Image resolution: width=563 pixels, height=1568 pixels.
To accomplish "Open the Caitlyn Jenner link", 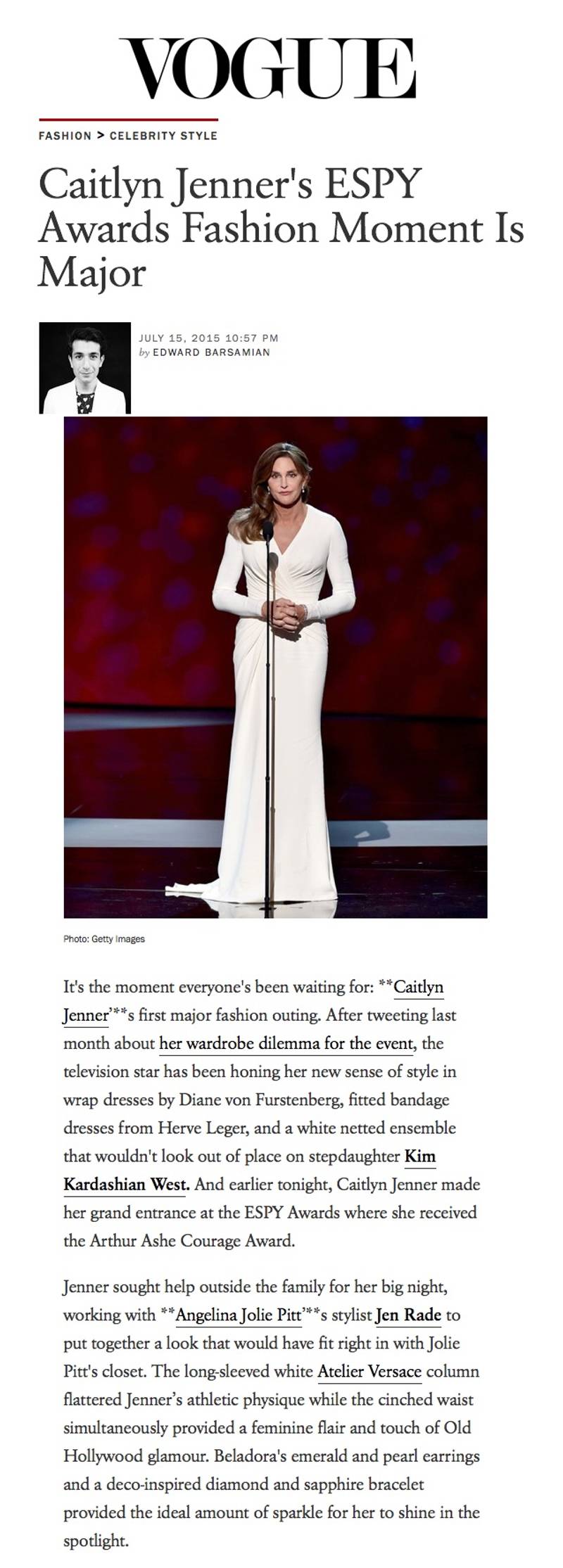I will pos(418,987).
